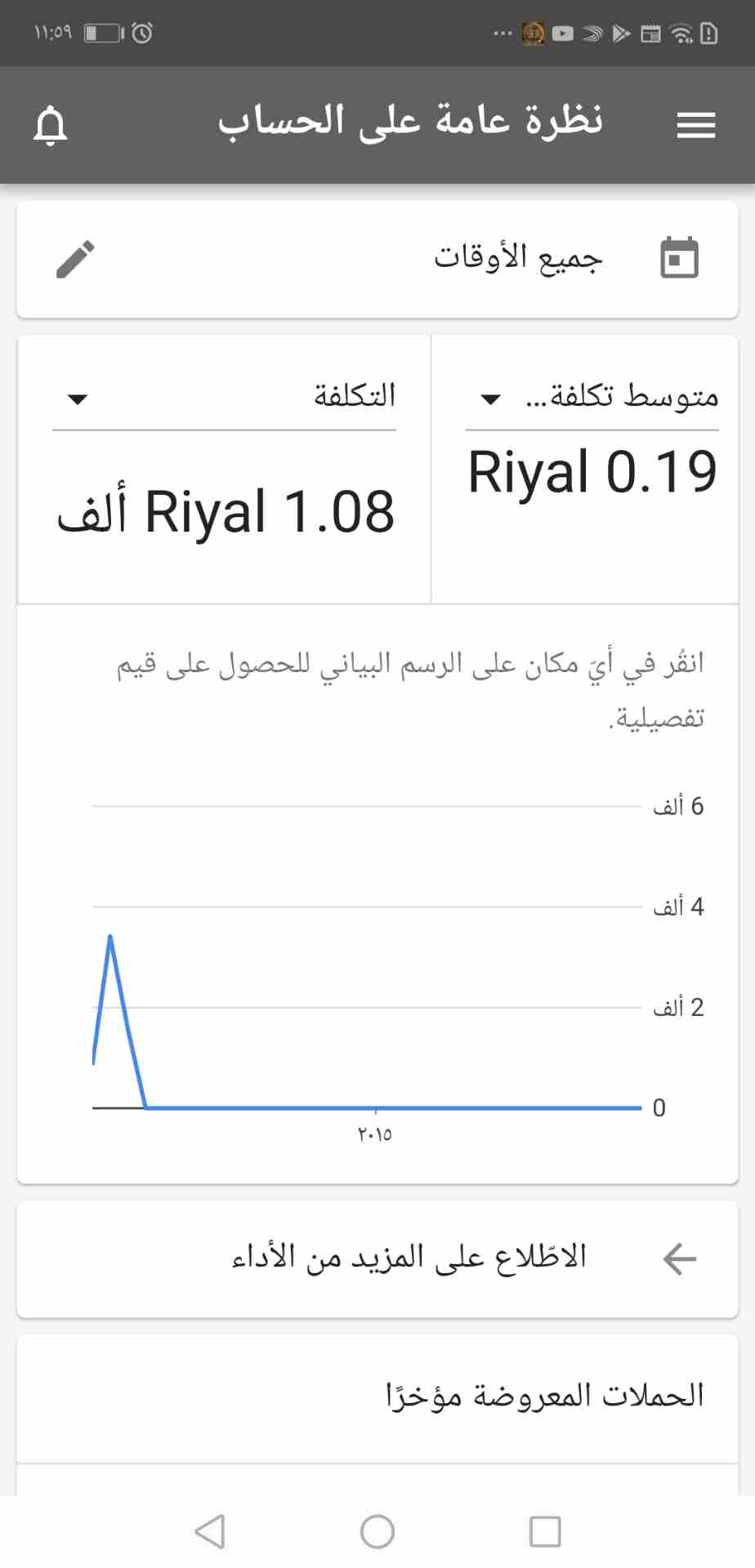Edit the date range with pencil icon

[x=75, y=259]
